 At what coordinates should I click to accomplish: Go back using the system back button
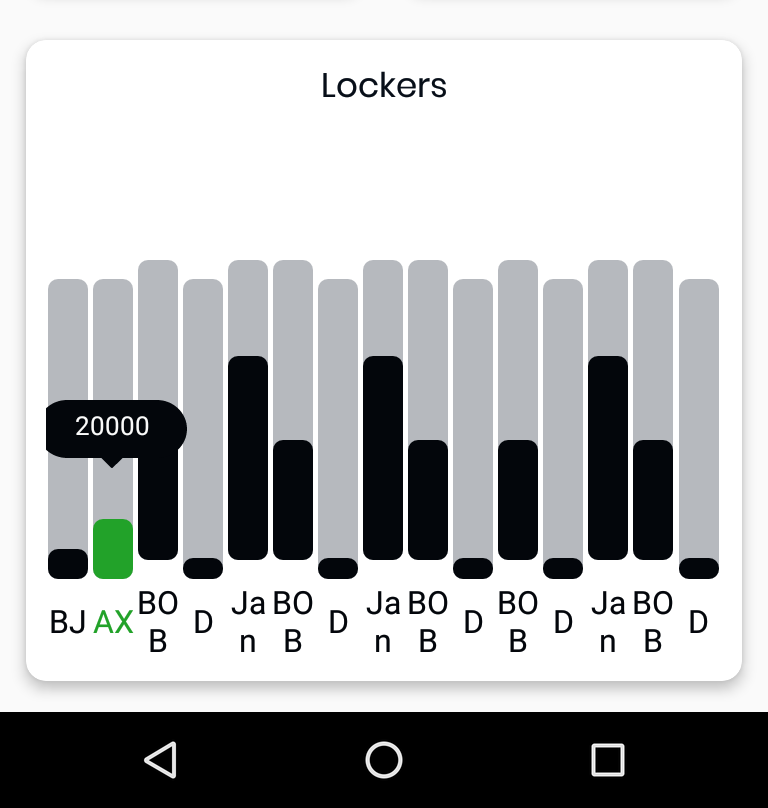tap(161, 760)
